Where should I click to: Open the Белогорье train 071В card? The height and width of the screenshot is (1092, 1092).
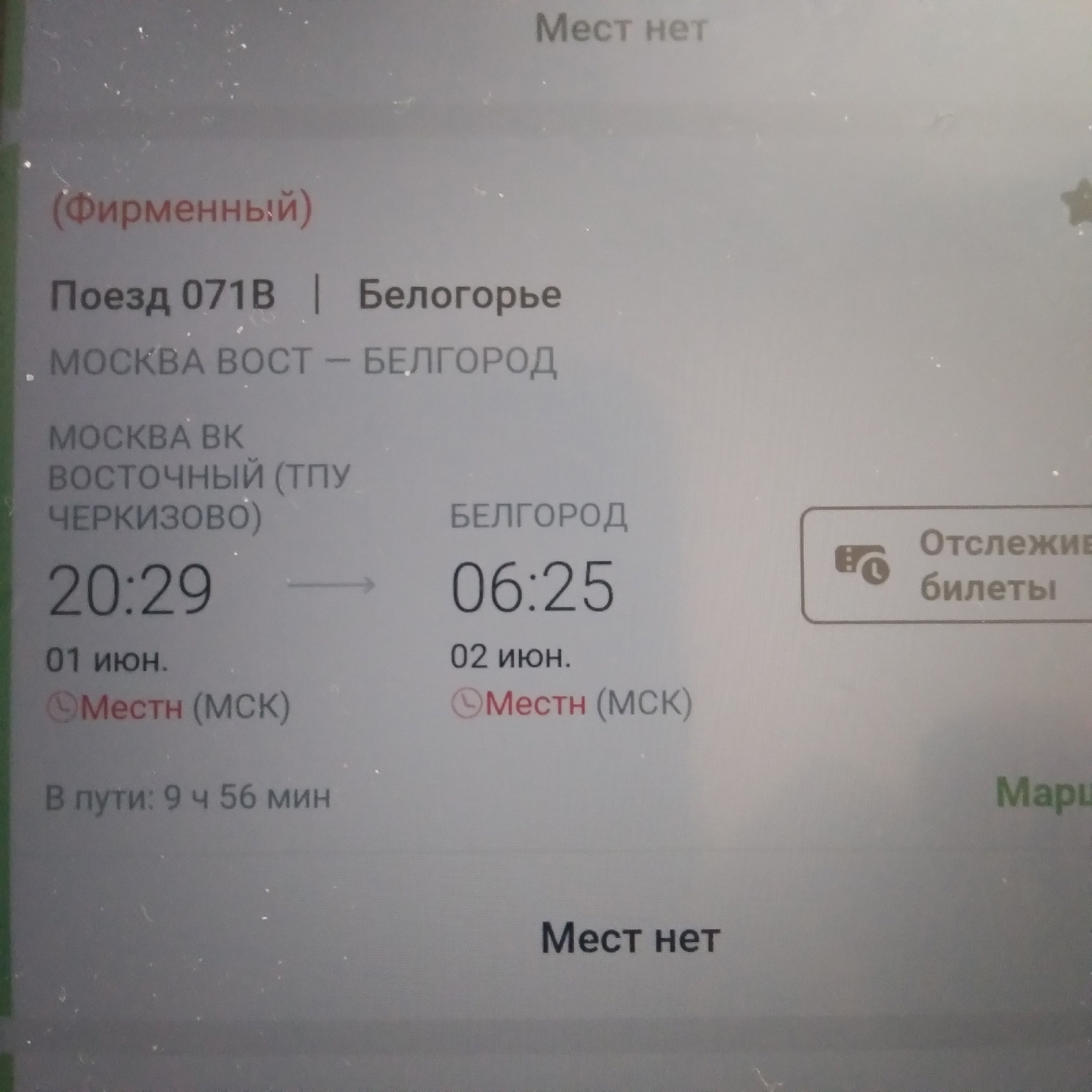(x=305, y=295)
